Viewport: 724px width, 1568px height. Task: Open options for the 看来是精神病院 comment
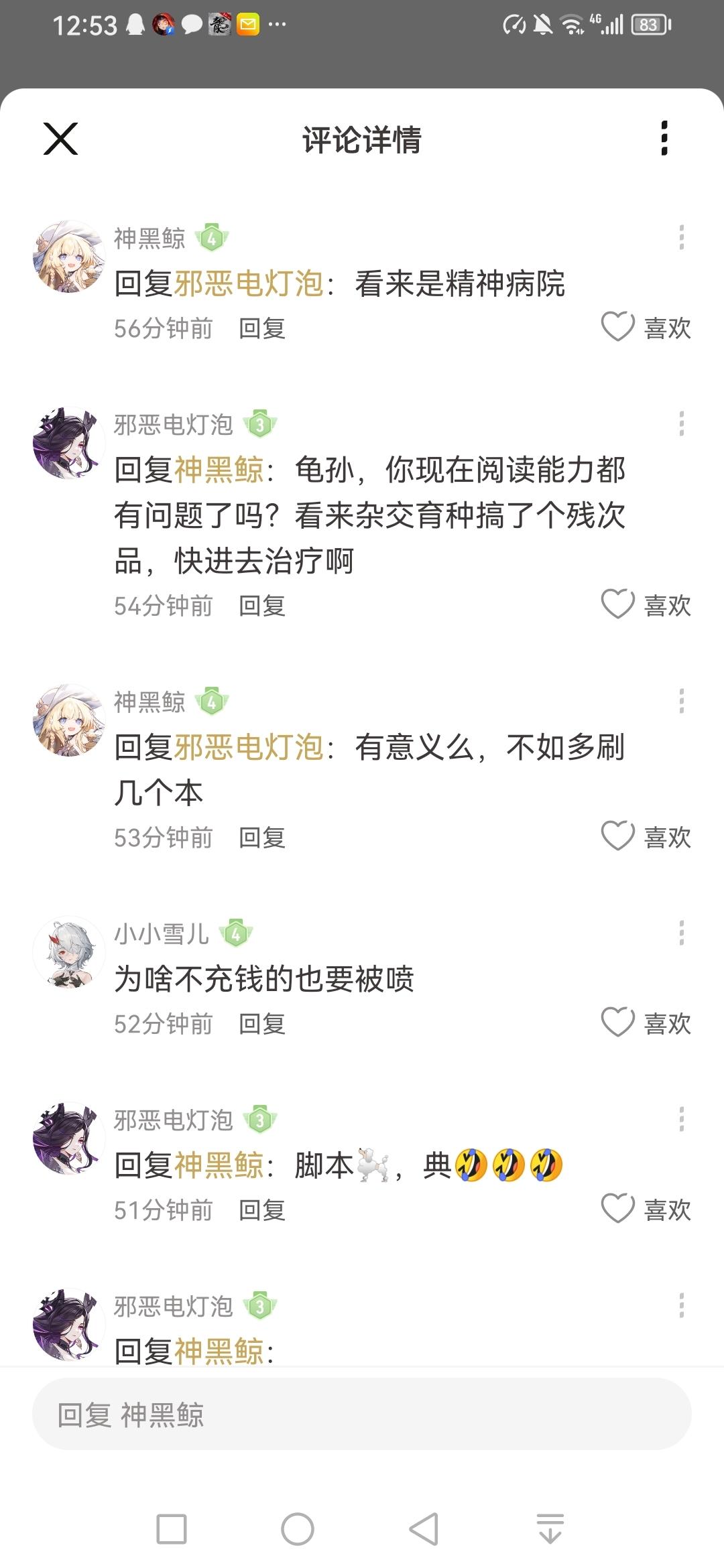tap(681, 238)
